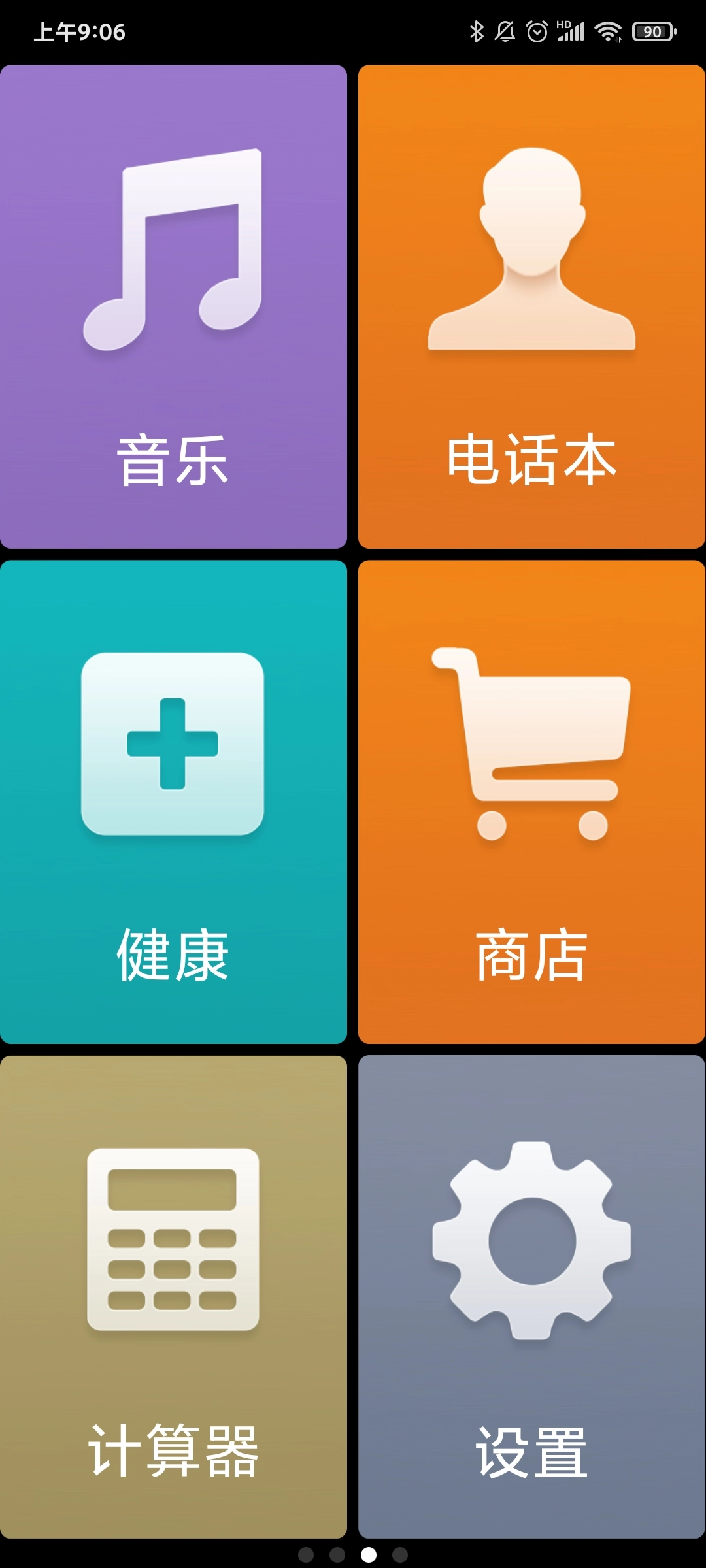
Task: Tap the clock showing 上午9:06
Action: 80,32
